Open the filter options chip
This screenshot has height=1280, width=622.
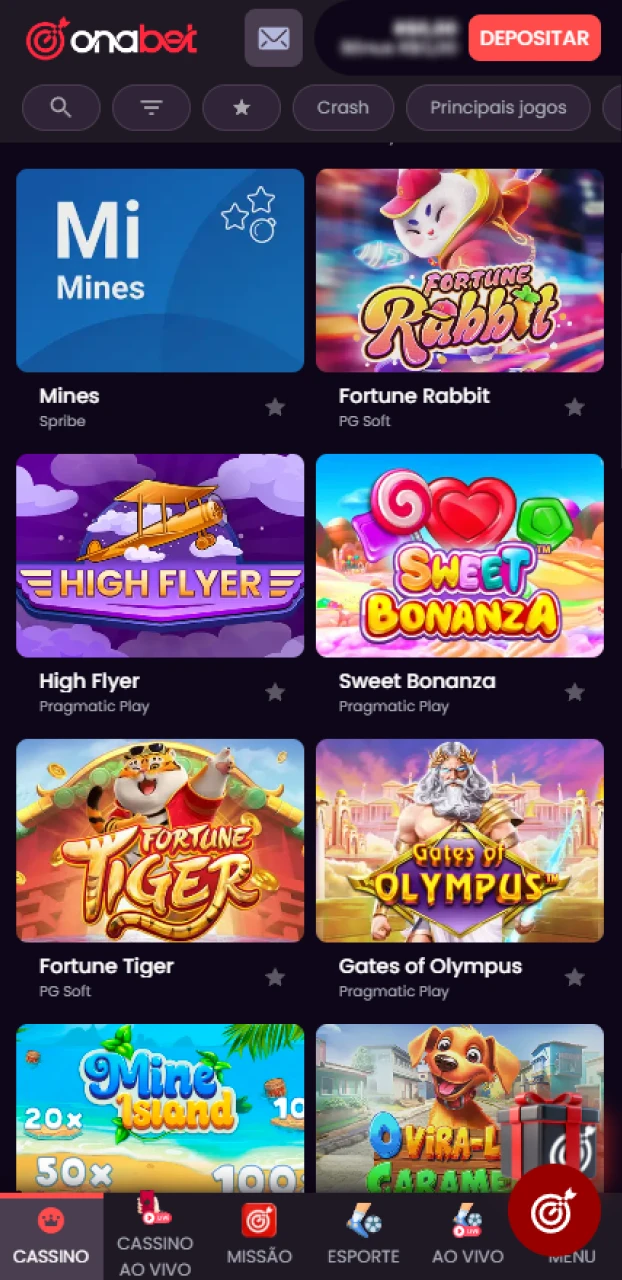tap(151, 108)
